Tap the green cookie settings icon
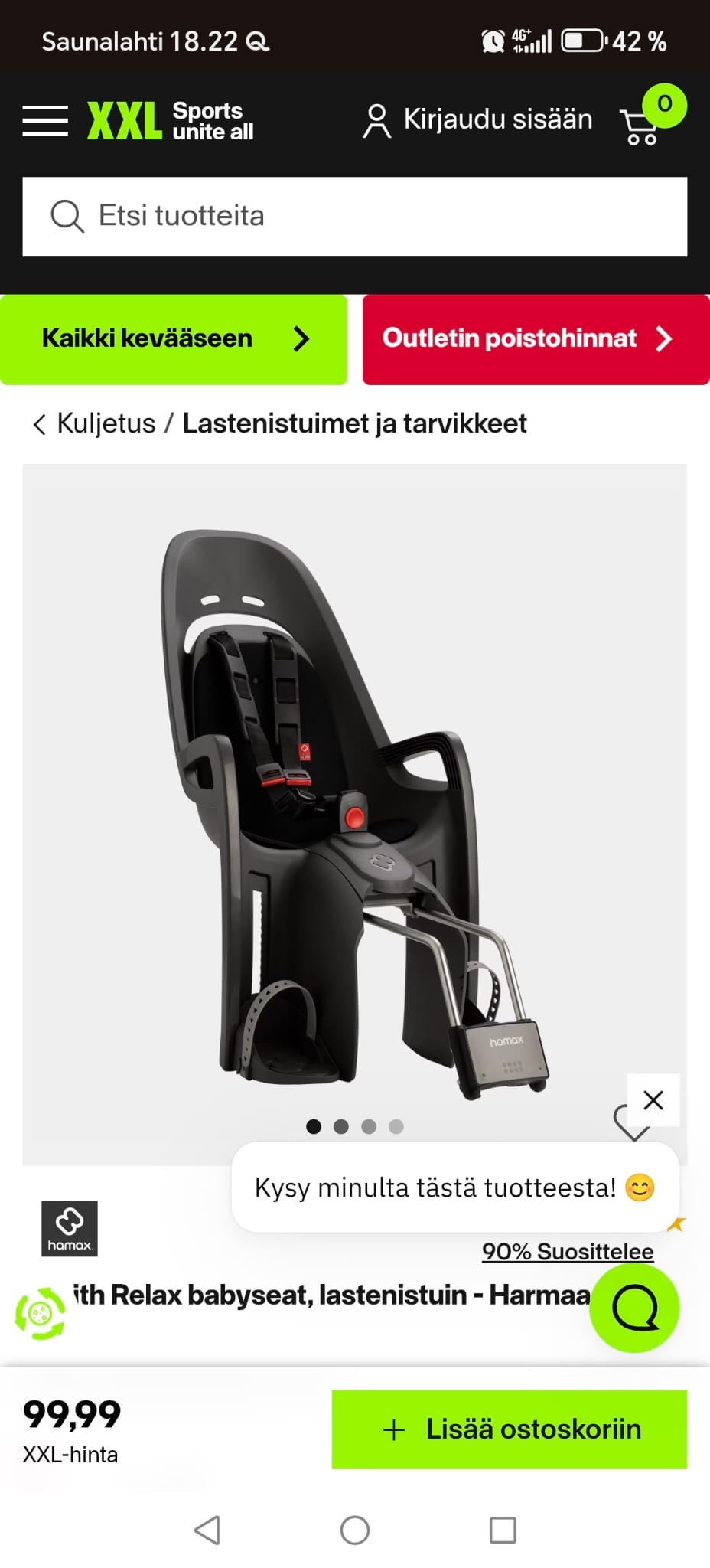The width and height of the screenshot is (710, 1568). click(x=40, y=1314)
